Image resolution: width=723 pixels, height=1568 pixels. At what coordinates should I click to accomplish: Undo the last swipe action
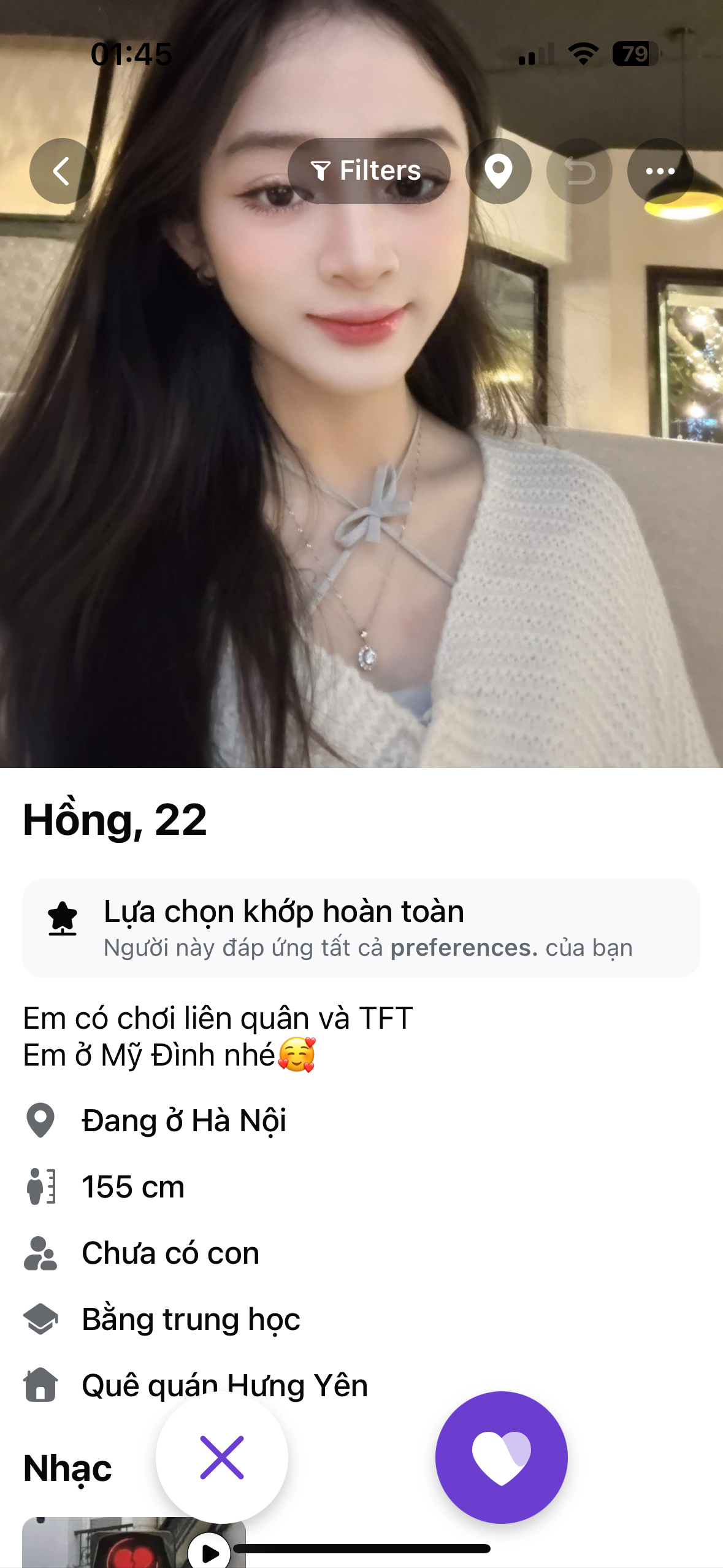pos(580,171)
